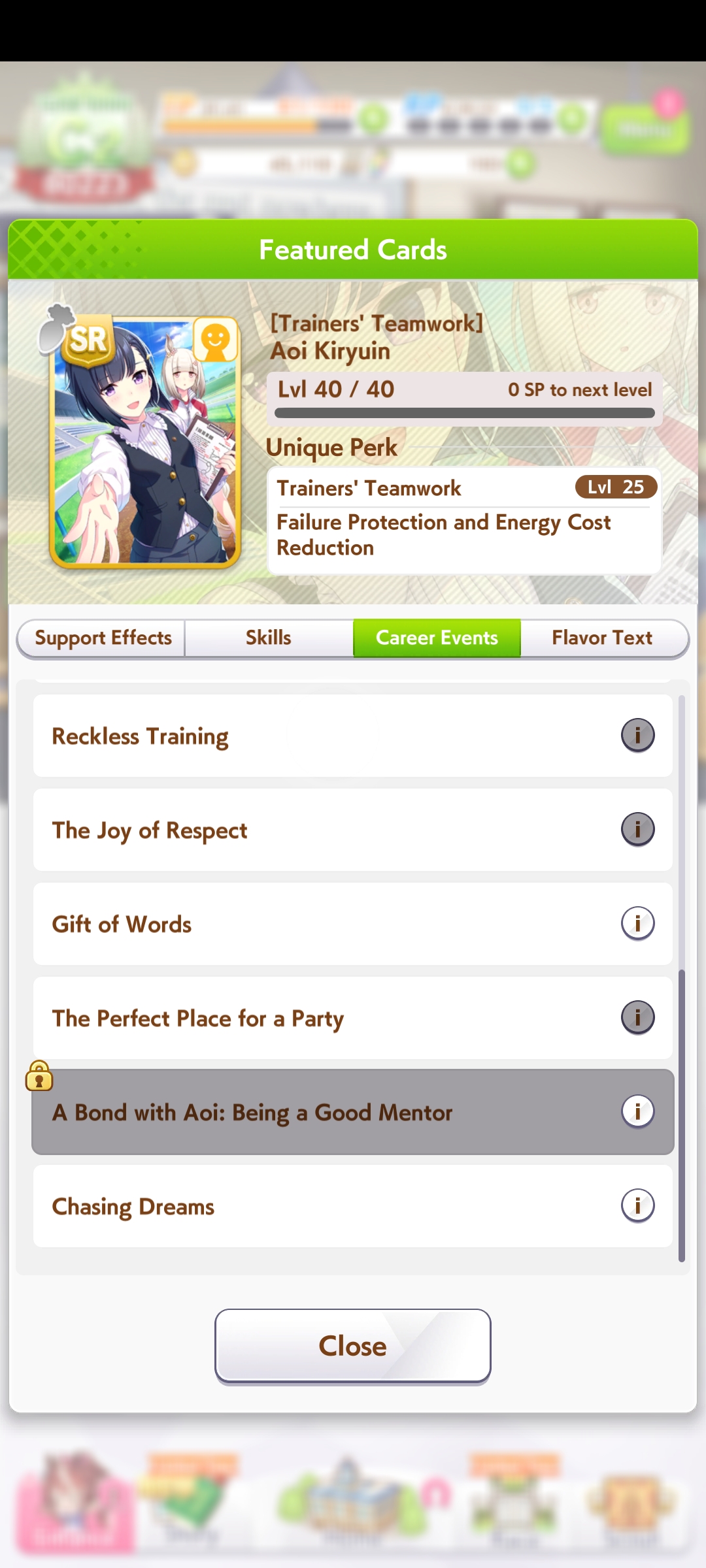706x1568 pixels.
Task: Close the Featured Cards dialog
Action: (x=352, y=1346)
